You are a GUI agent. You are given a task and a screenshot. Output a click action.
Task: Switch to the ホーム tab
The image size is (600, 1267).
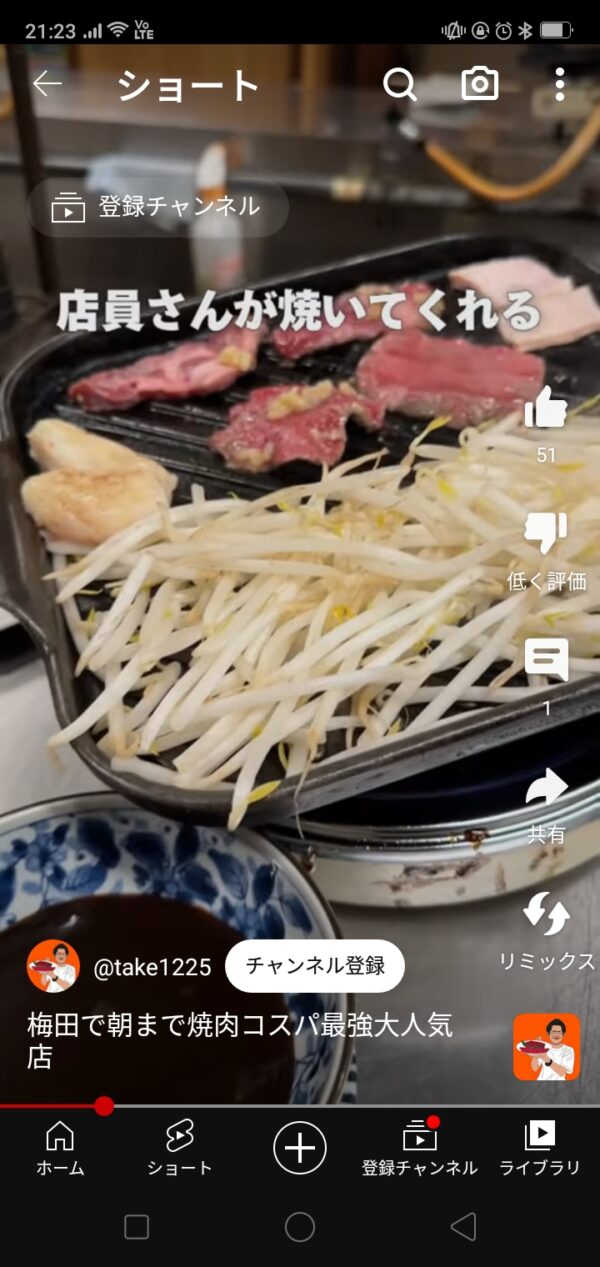pyautogui.click(x=60, y=1148)
